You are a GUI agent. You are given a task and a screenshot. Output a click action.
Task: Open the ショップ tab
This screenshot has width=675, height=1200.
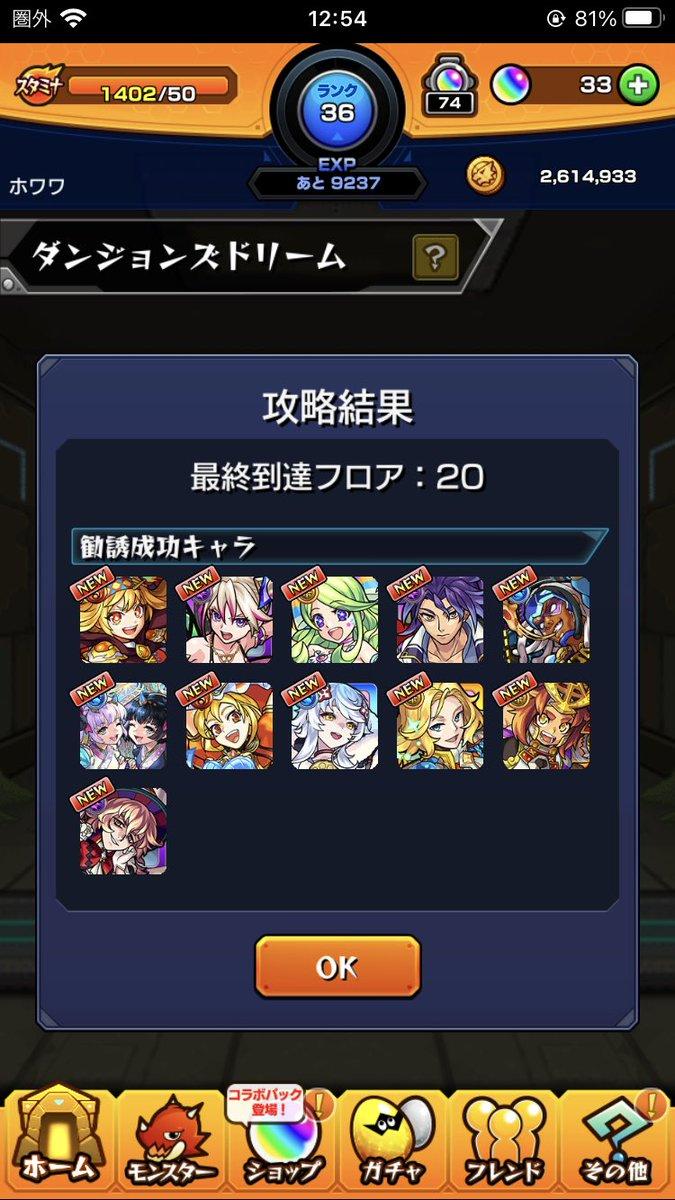click(283, 1145)
